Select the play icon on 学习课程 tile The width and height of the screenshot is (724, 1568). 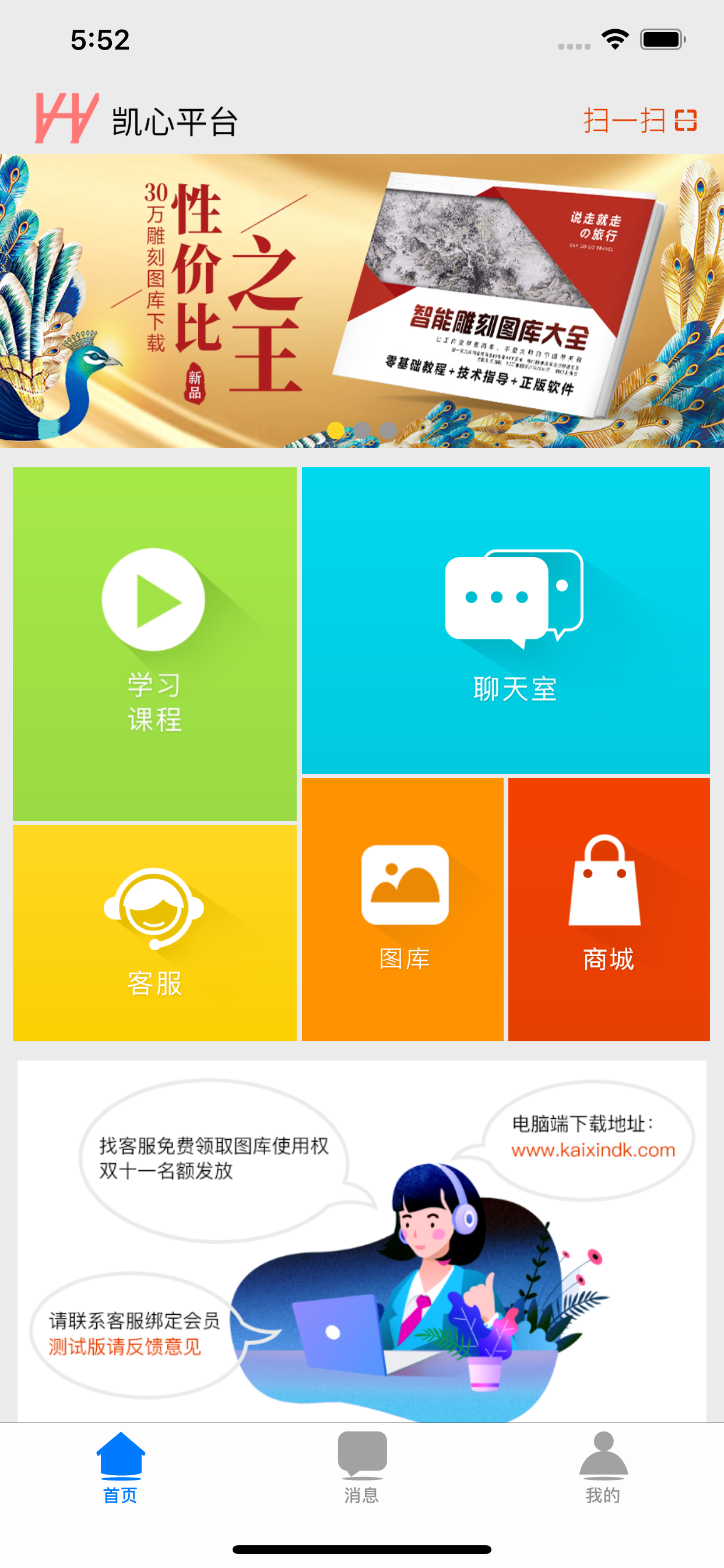coord(154,598)
